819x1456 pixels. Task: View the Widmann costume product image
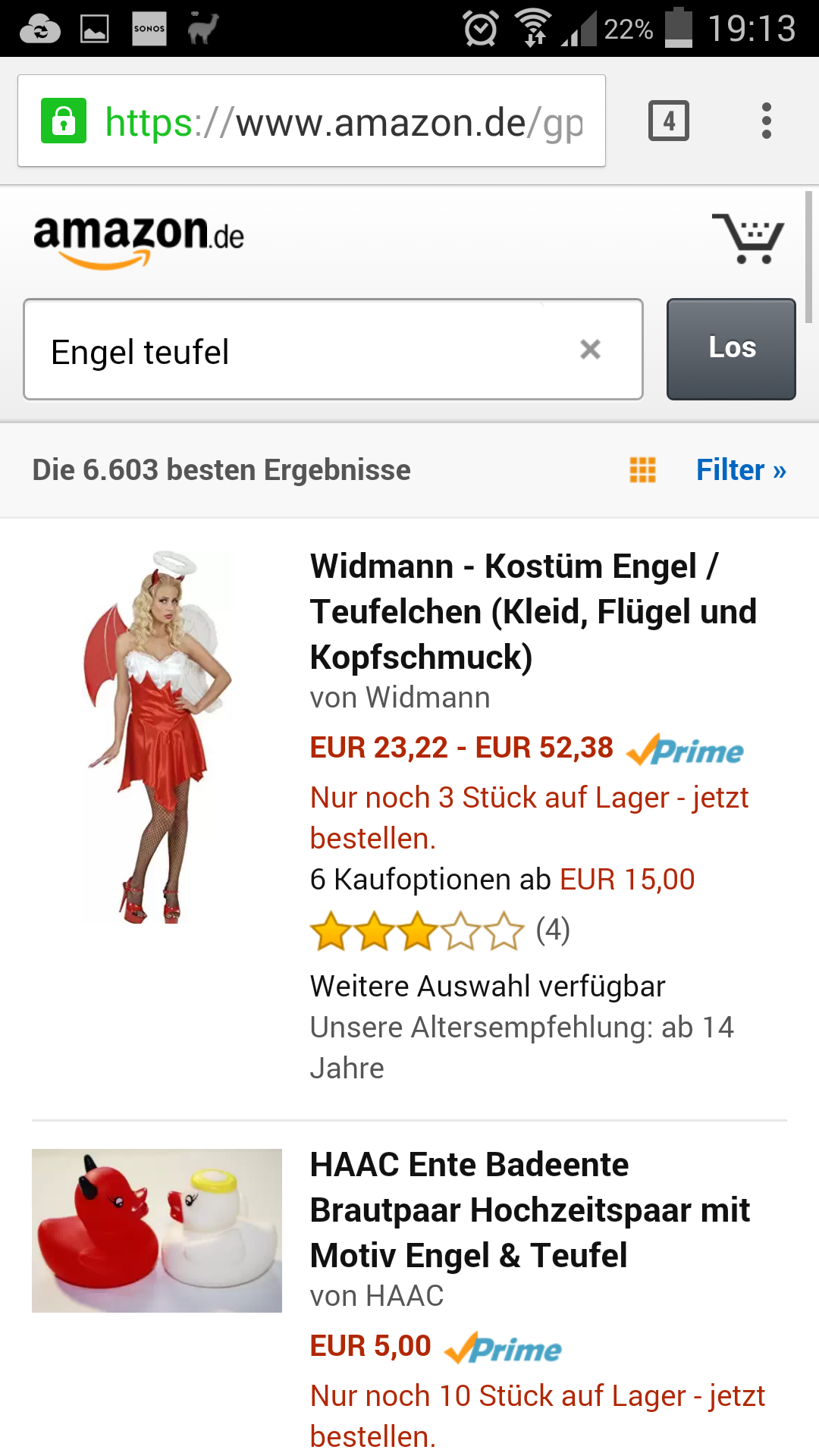coord(157,737)
